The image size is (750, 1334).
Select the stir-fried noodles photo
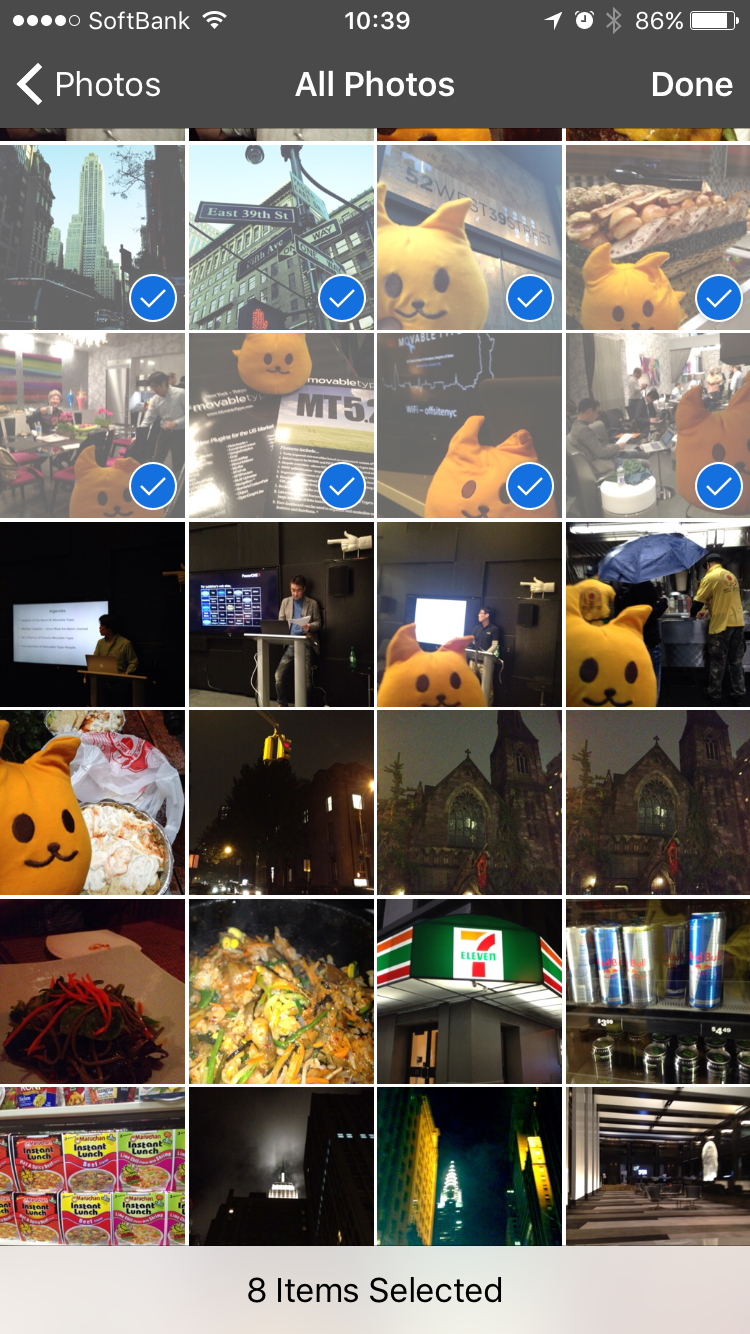point(281,991)
